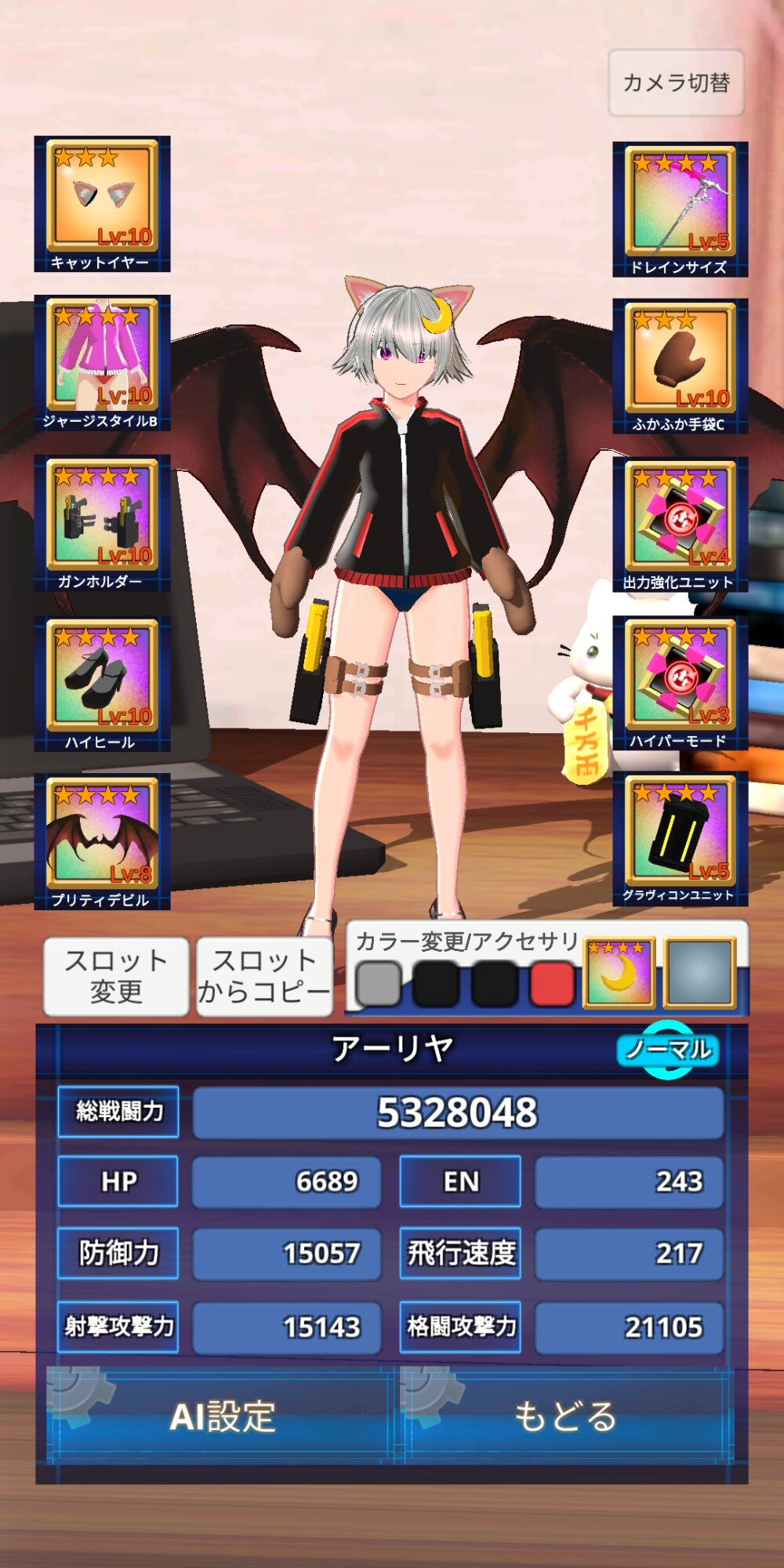Open the ハイヒール shoes slot
The width and height of the screenshot is (784, 1568).
[102, 683]
